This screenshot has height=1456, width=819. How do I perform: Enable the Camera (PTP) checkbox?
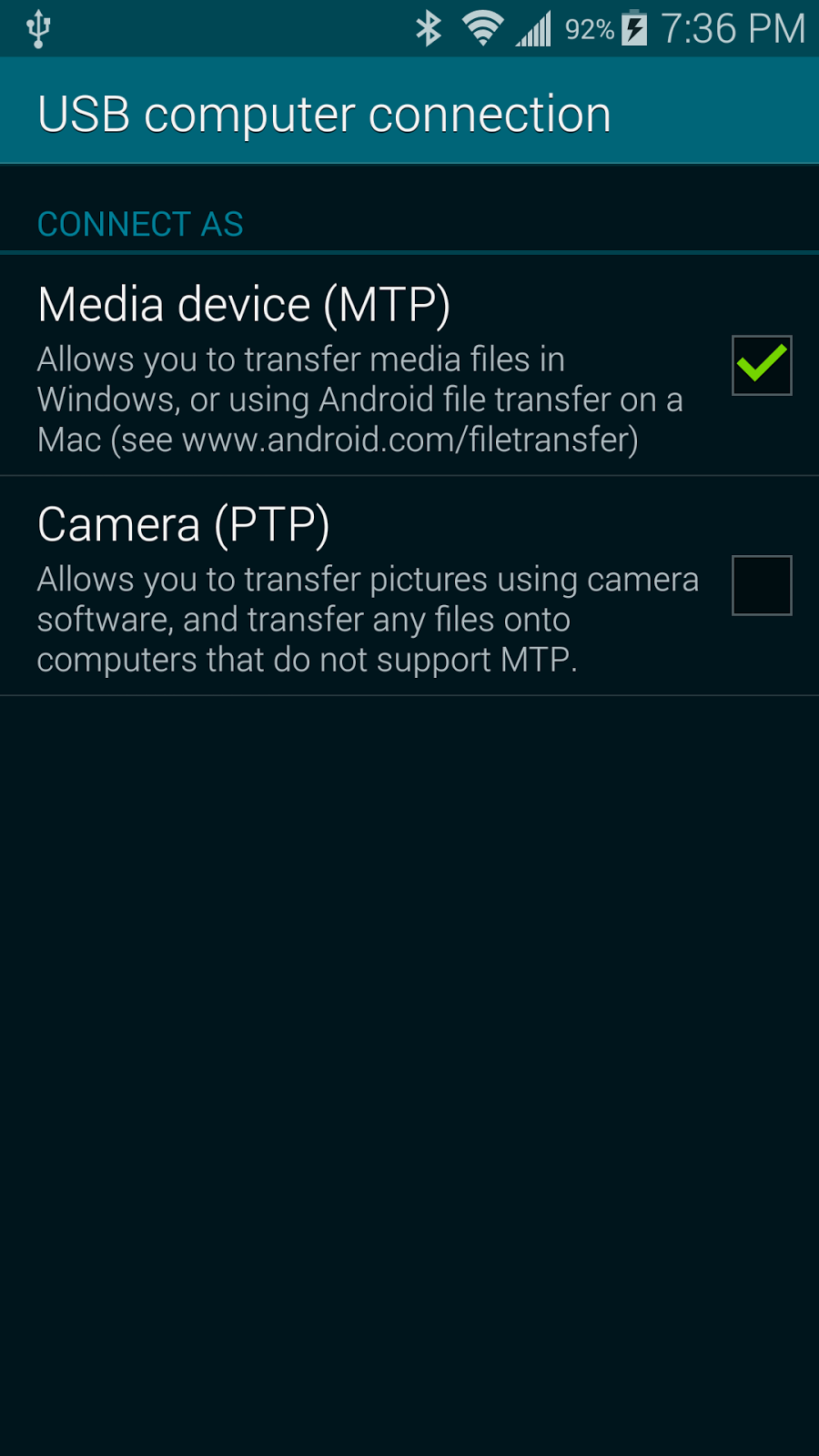762,585
